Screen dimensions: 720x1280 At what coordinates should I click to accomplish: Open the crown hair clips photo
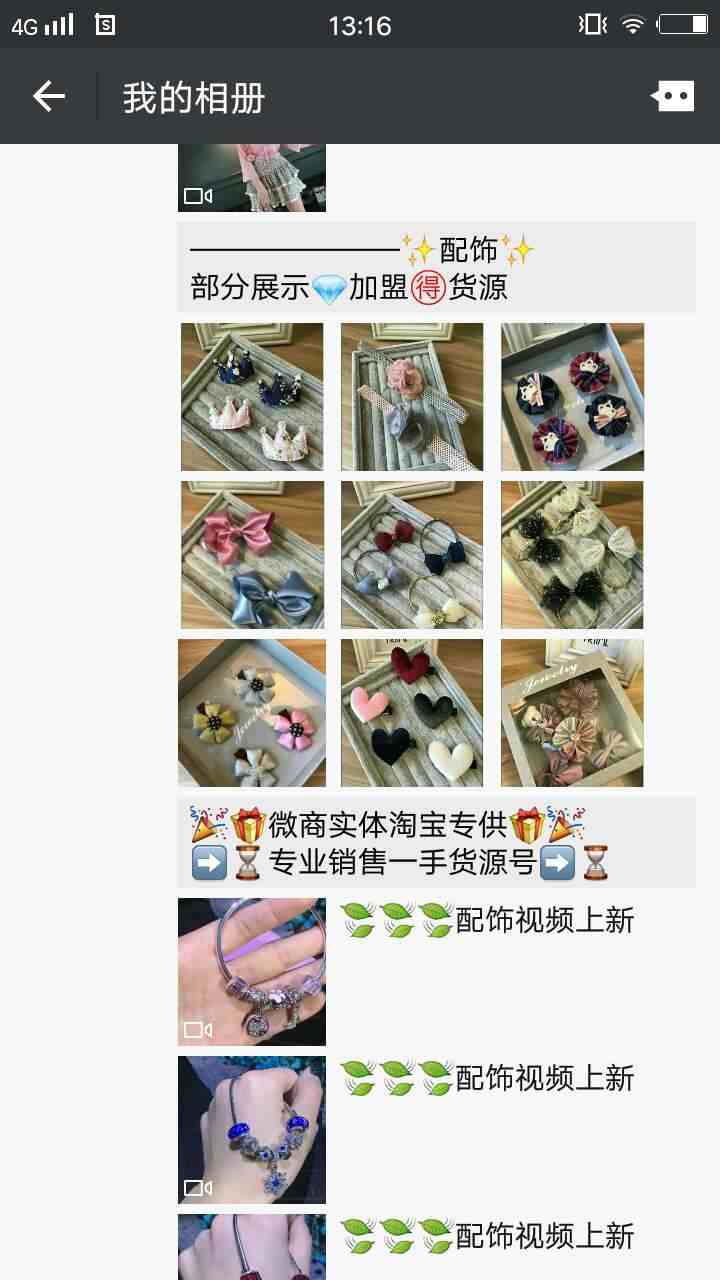pyautogui.click(x=252, y=396)
